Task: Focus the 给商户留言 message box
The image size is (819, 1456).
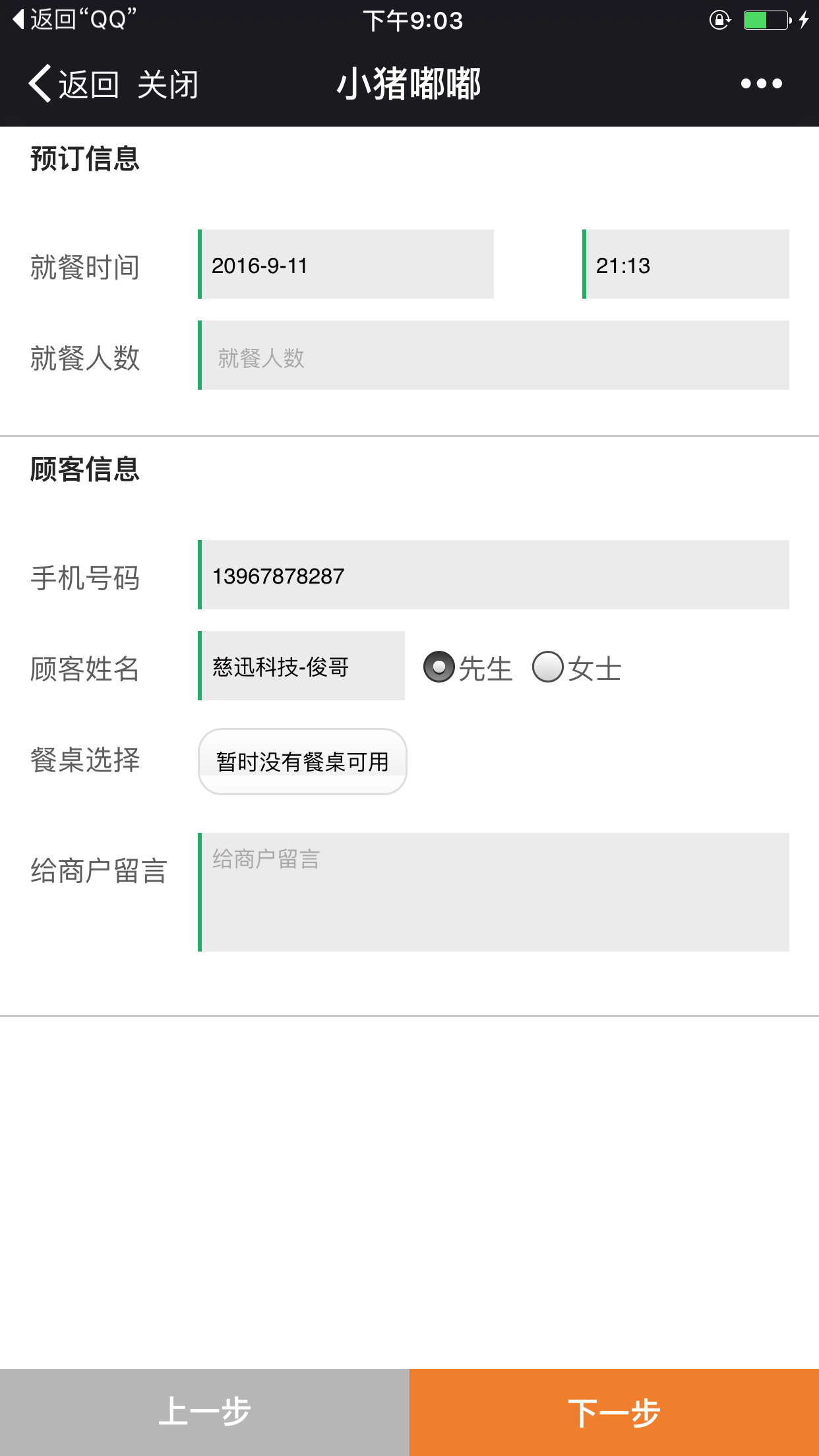Action: (x=493, y=892)
